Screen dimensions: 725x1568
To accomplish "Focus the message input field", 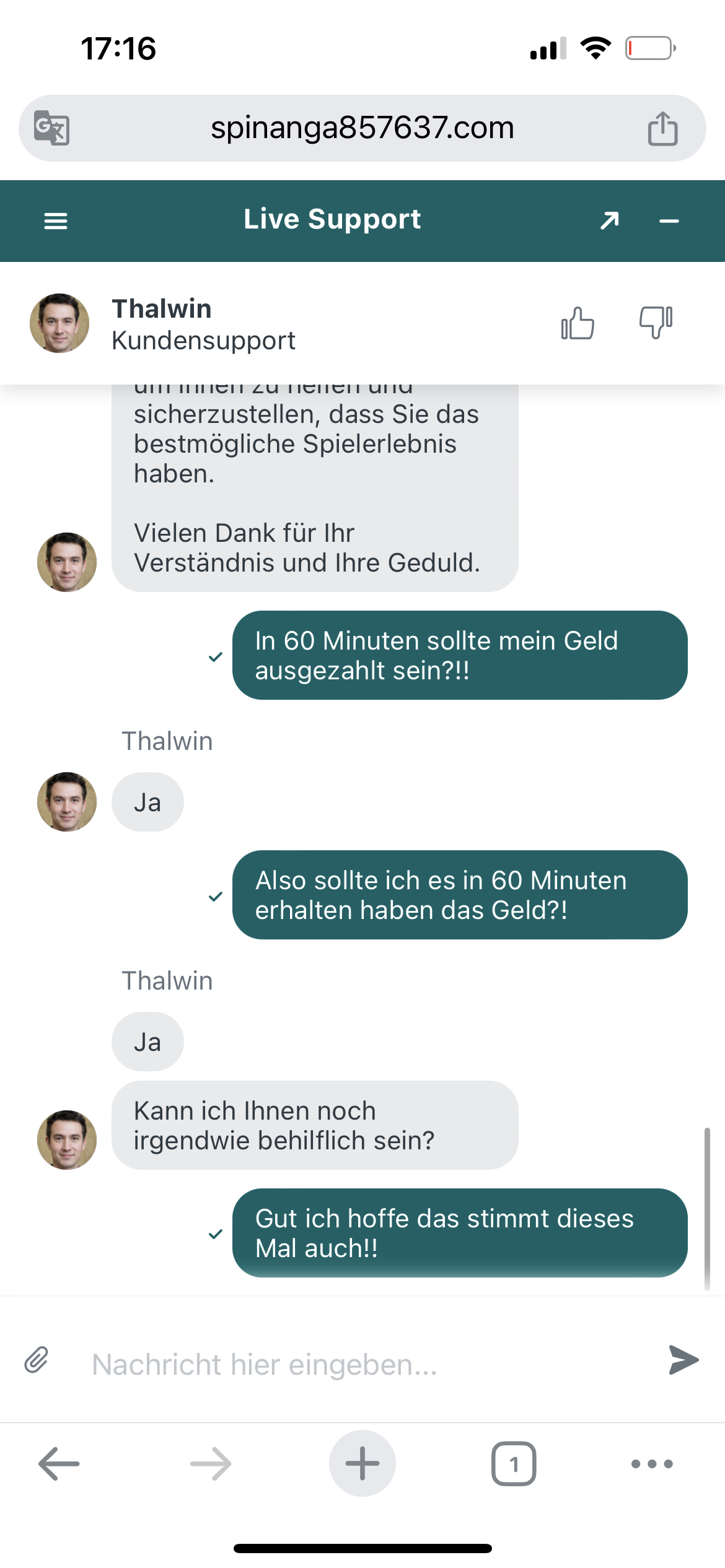I will point(359,1364).
